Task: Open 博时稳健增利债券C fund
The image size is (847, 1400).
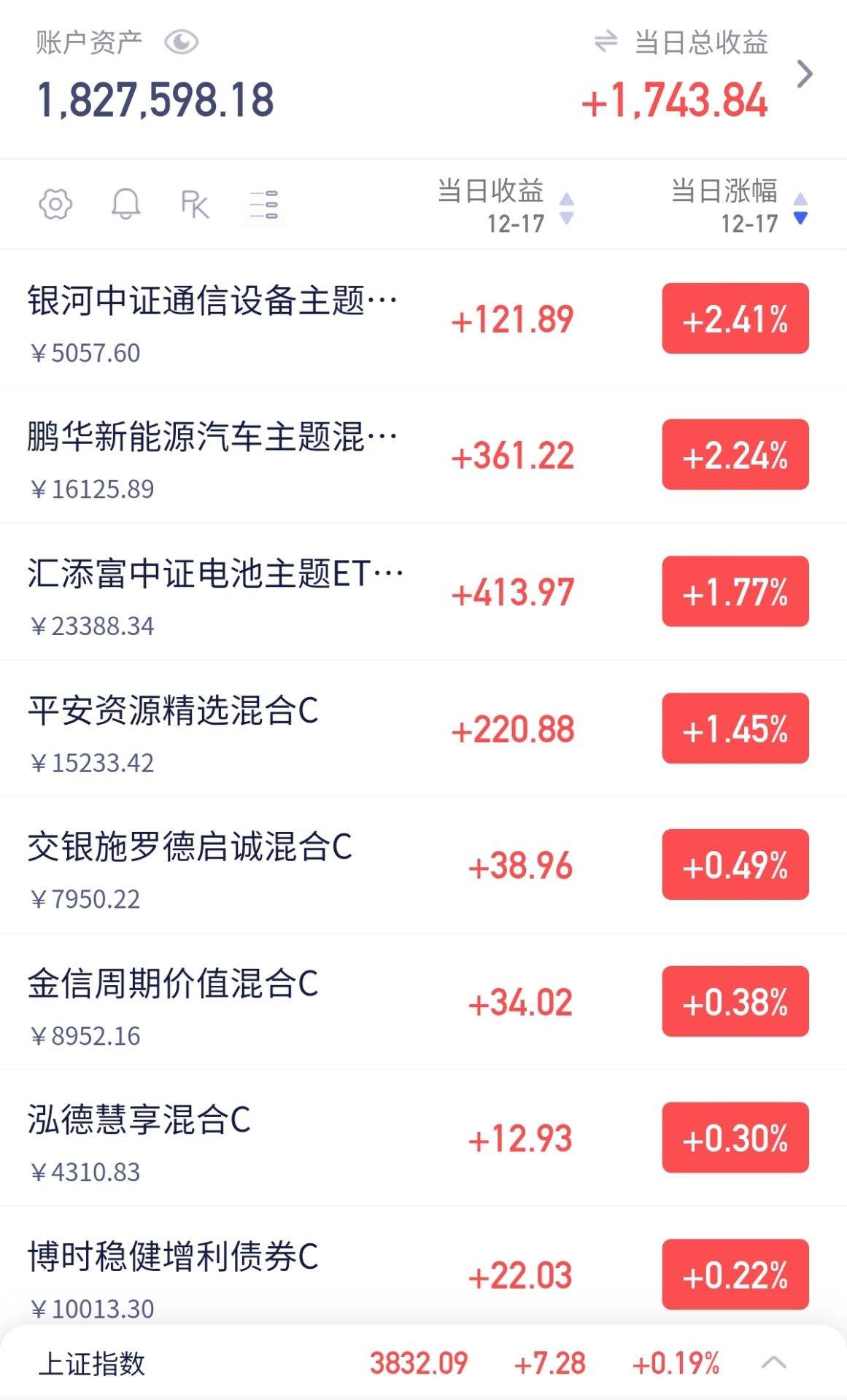Action: coord(423,1269)
